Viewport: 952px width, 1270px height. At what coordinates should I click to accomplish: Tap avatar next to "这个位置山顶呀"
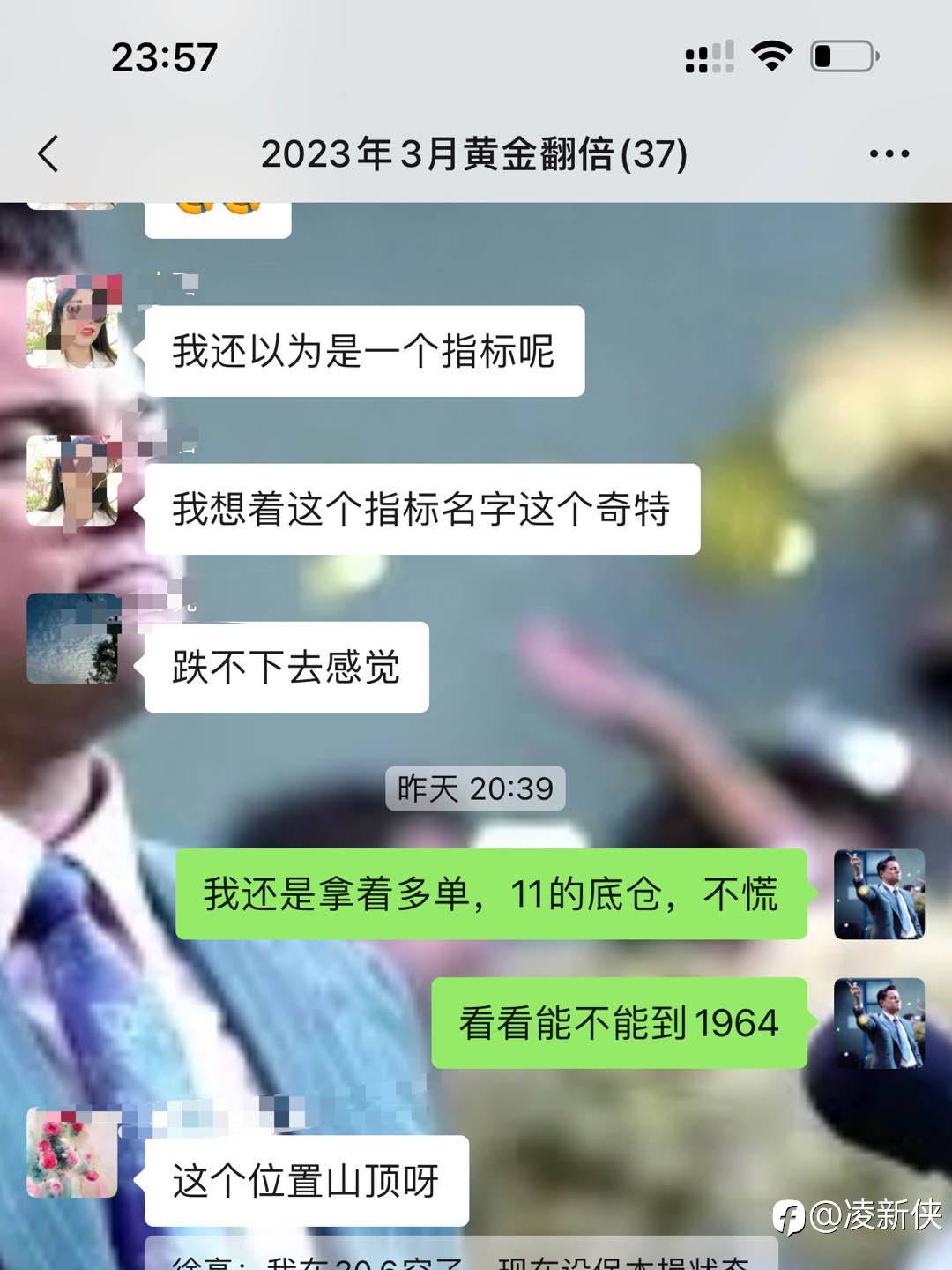click(x=72, y=1153)
